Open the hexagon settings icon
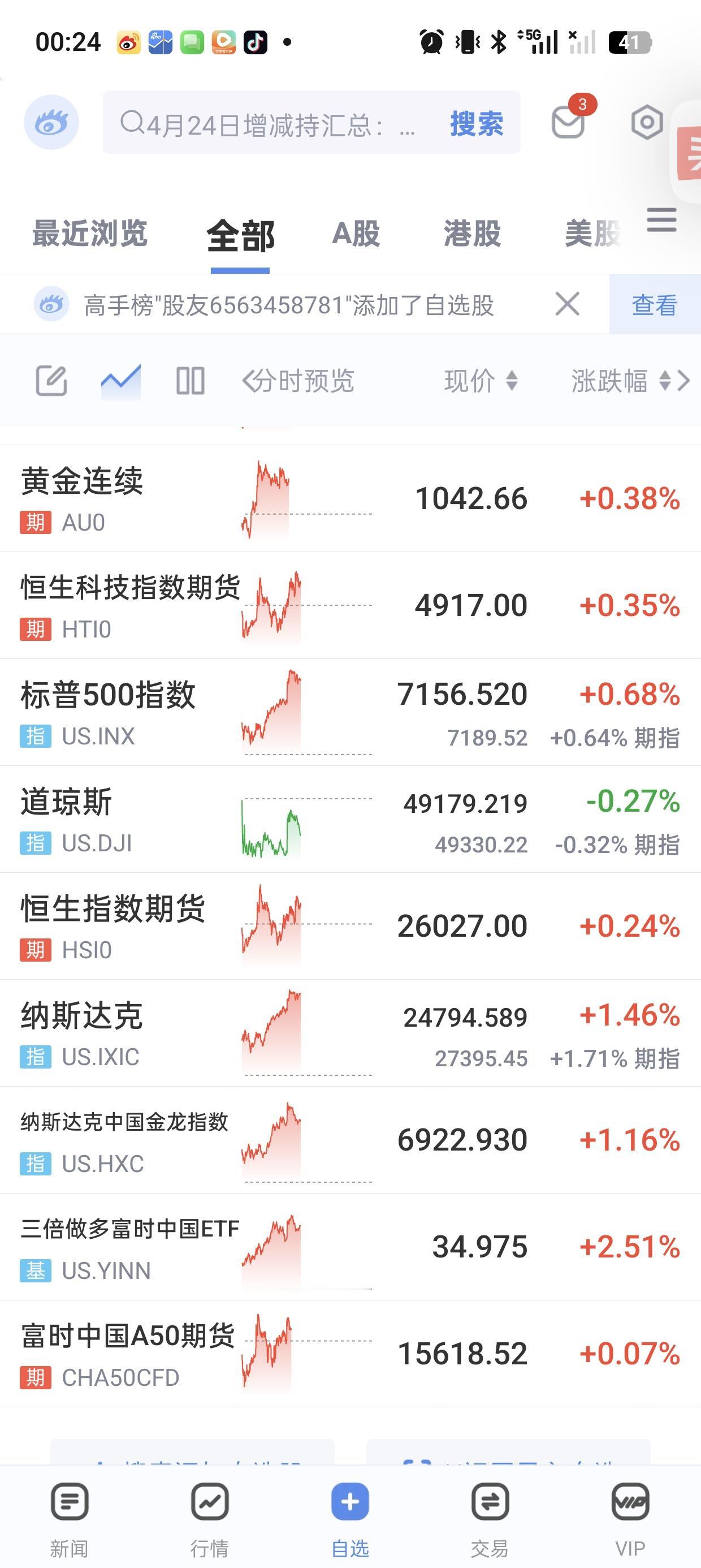 pyautogui.click(x=646, y=122)
